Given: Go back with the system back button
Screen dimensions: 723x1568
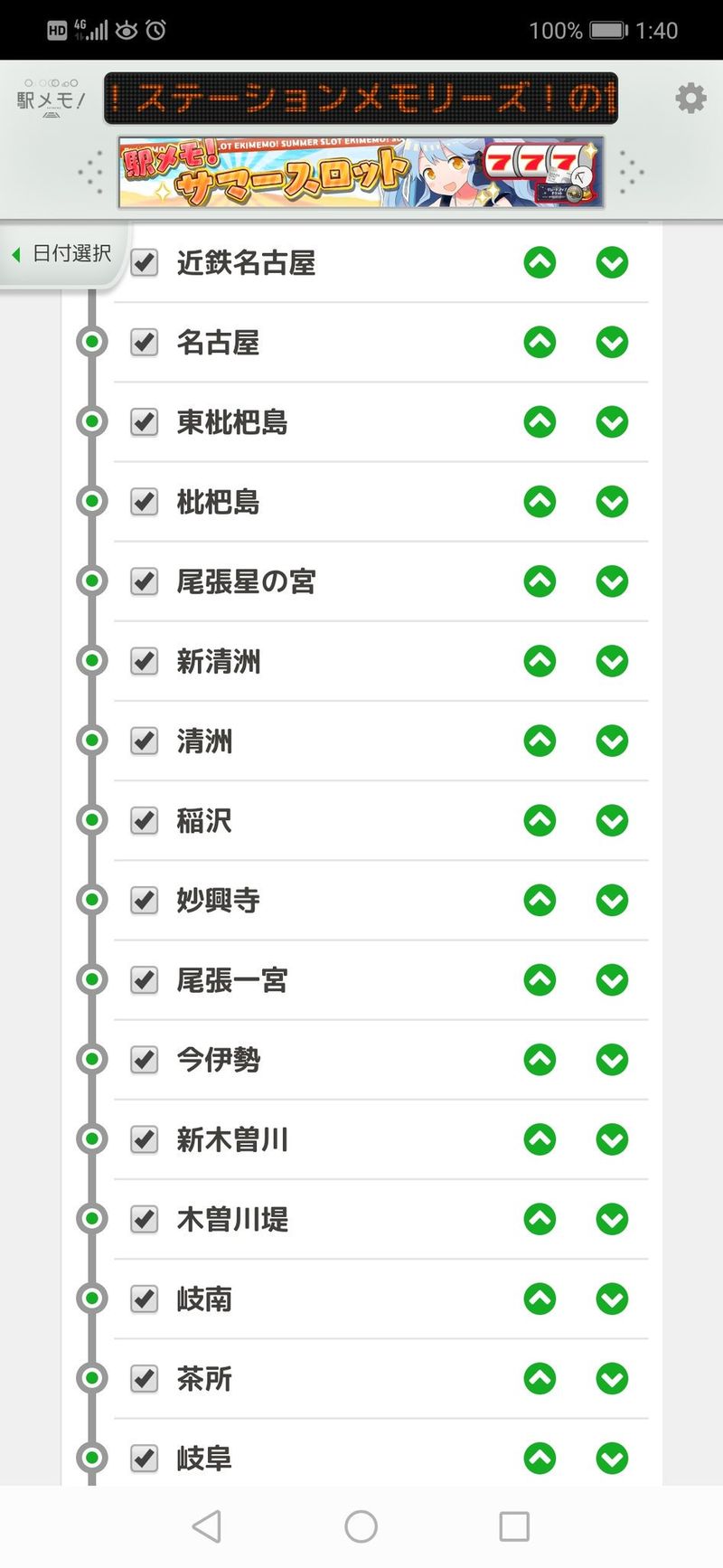Looking at the screenshot, I should 207,1526.
